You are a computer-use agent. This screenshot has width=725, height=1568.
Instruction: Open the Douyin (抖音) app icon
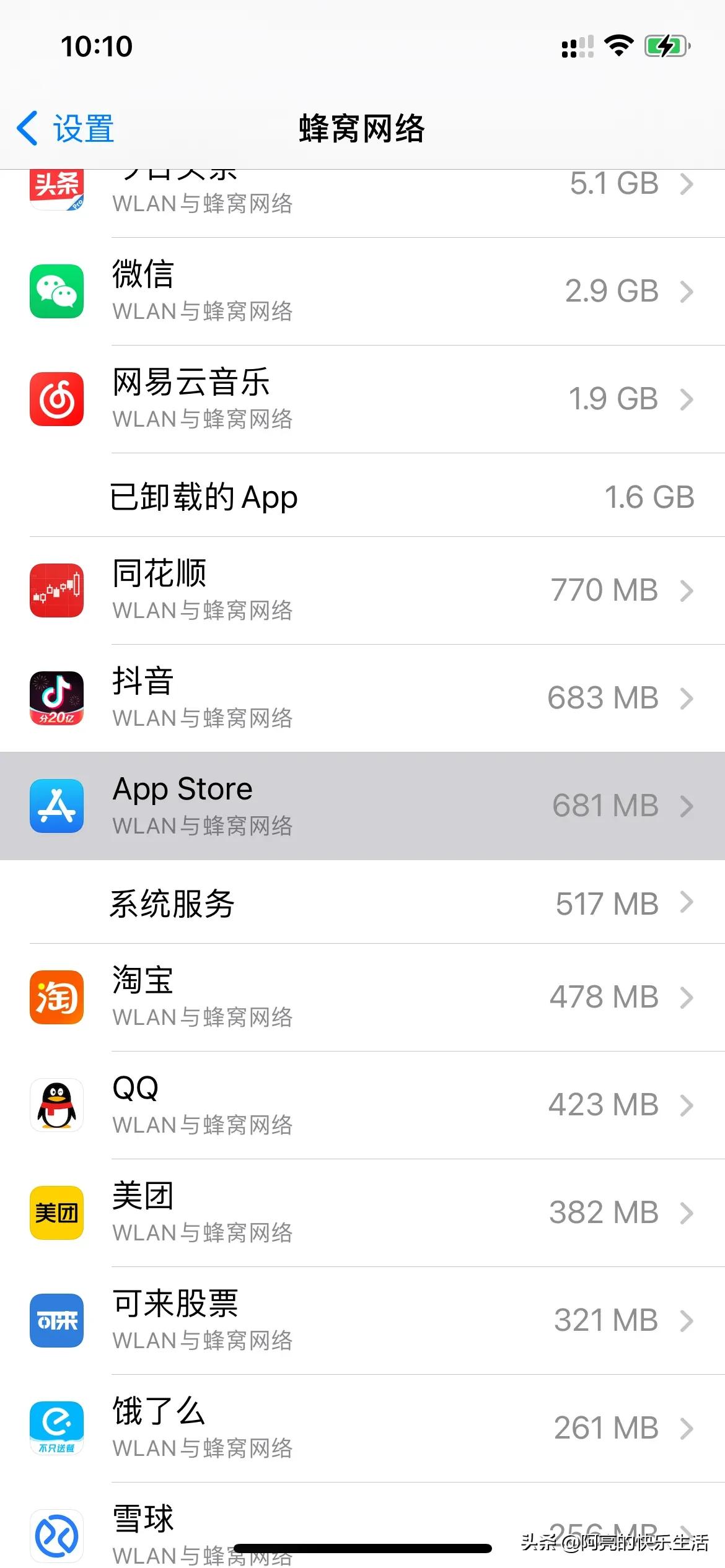(56, 698)
